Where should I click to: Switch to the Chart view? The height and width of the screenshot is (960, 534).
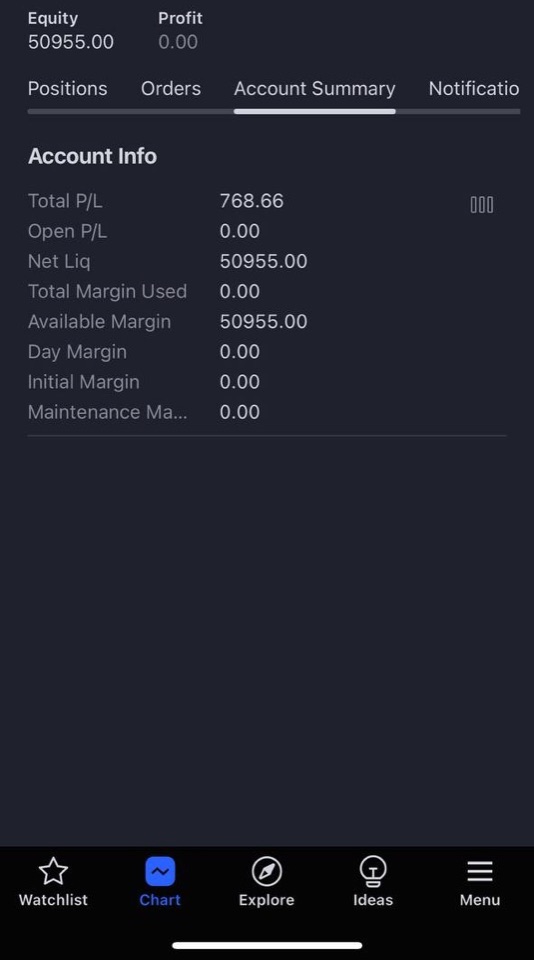(x=160, y=882)
